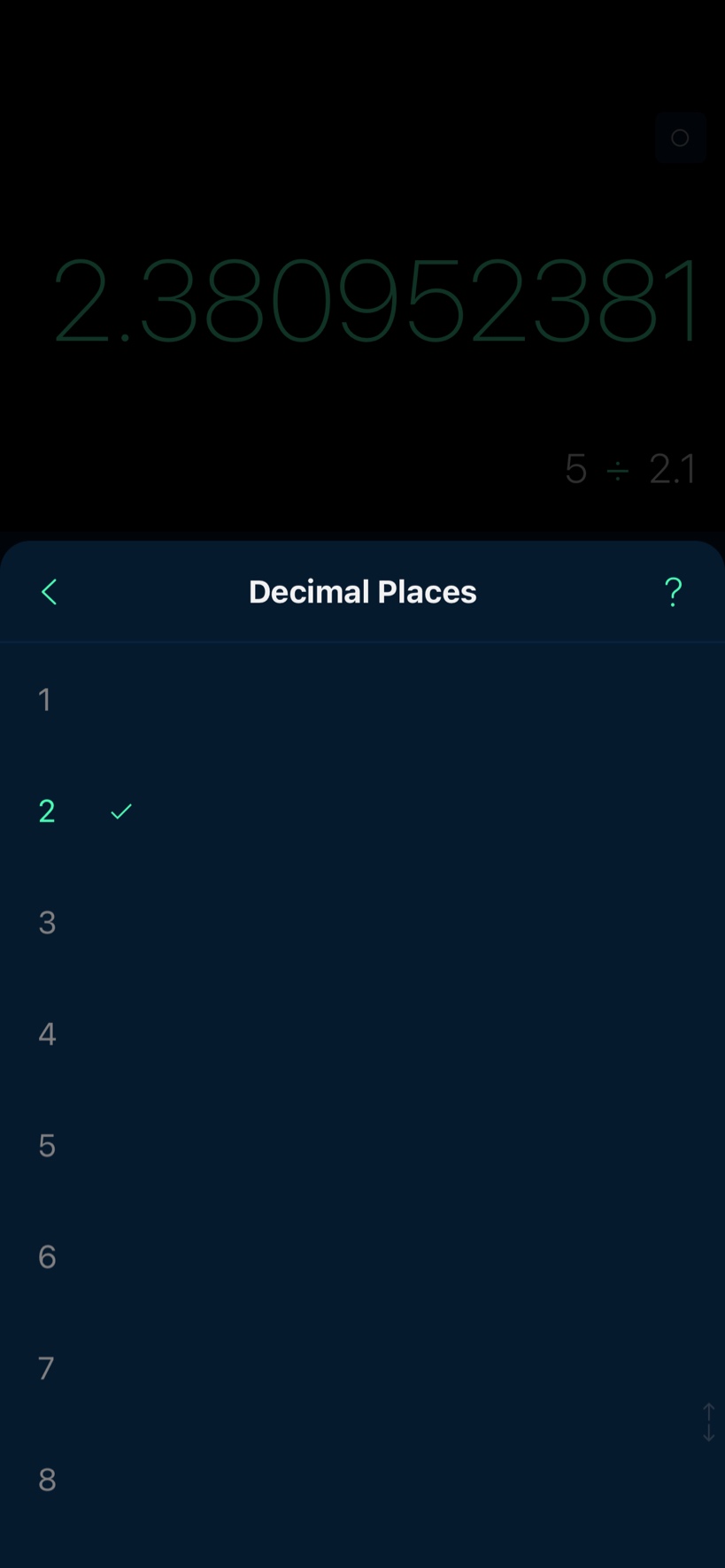Select 5 decimal places
Viewport: 725px width, 1568px height.
click(362, 1146)
